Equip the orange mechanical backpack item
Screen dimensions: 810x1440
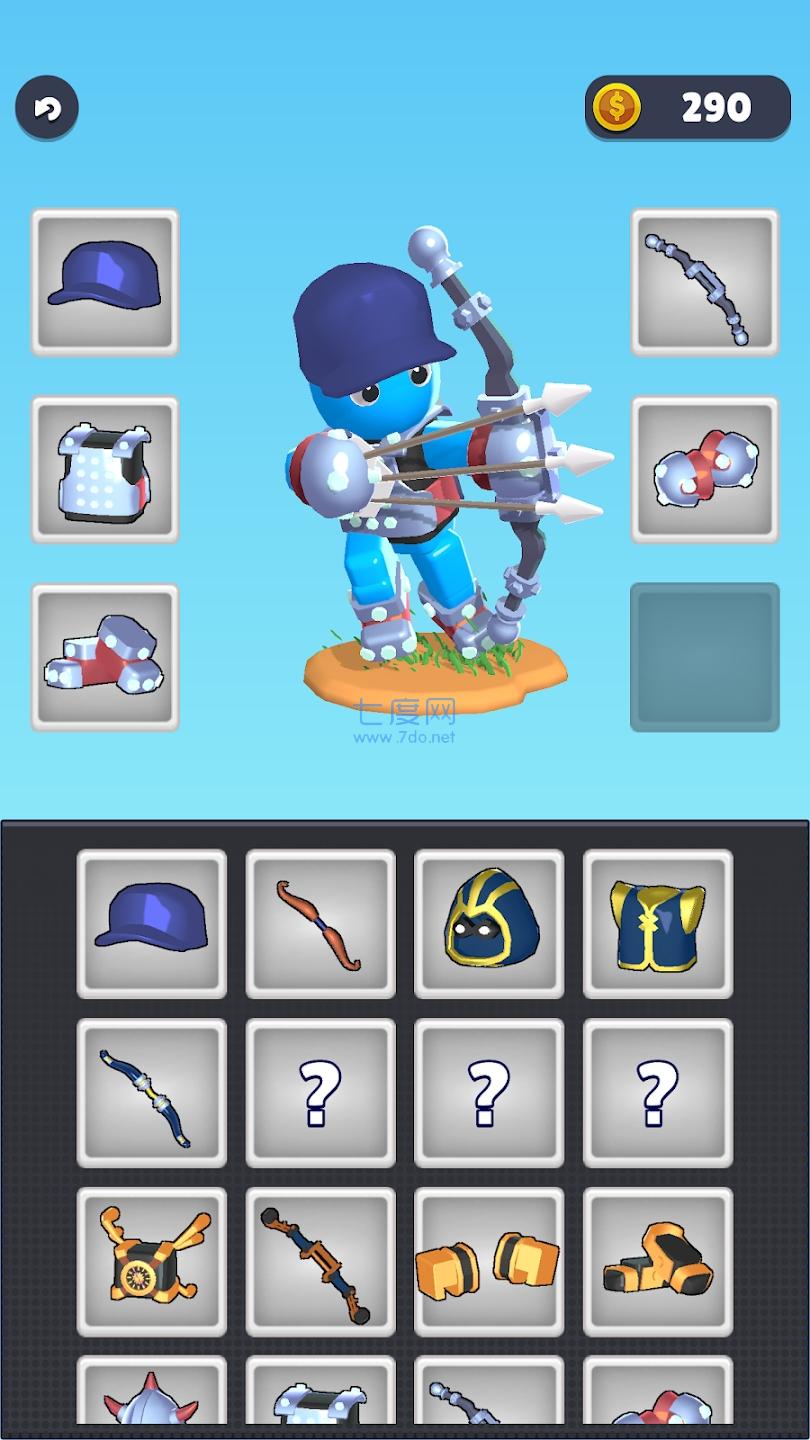(x=152, y=1261)
